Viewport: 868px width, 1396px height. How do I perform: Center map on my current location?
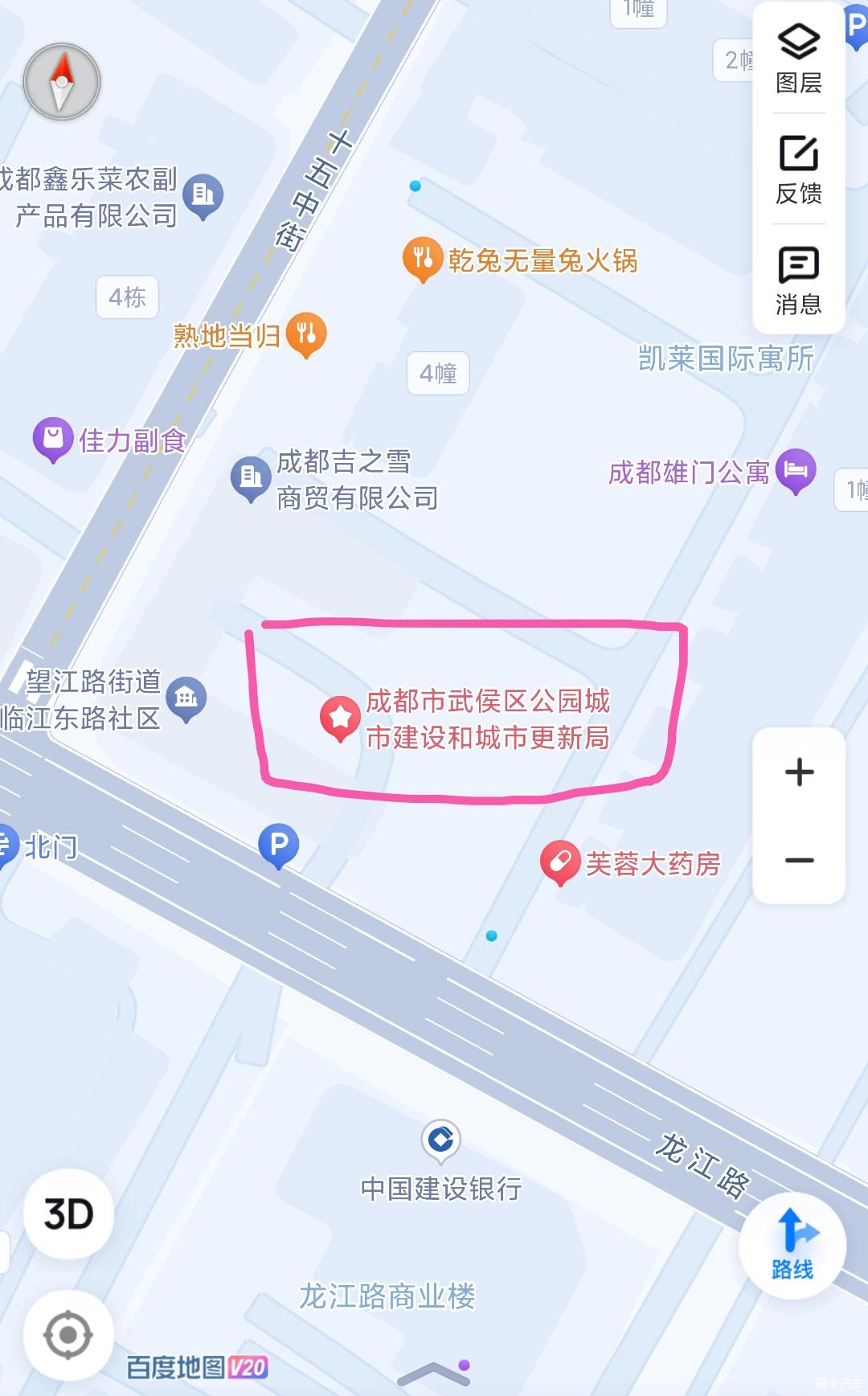(x=68, y=1336)
